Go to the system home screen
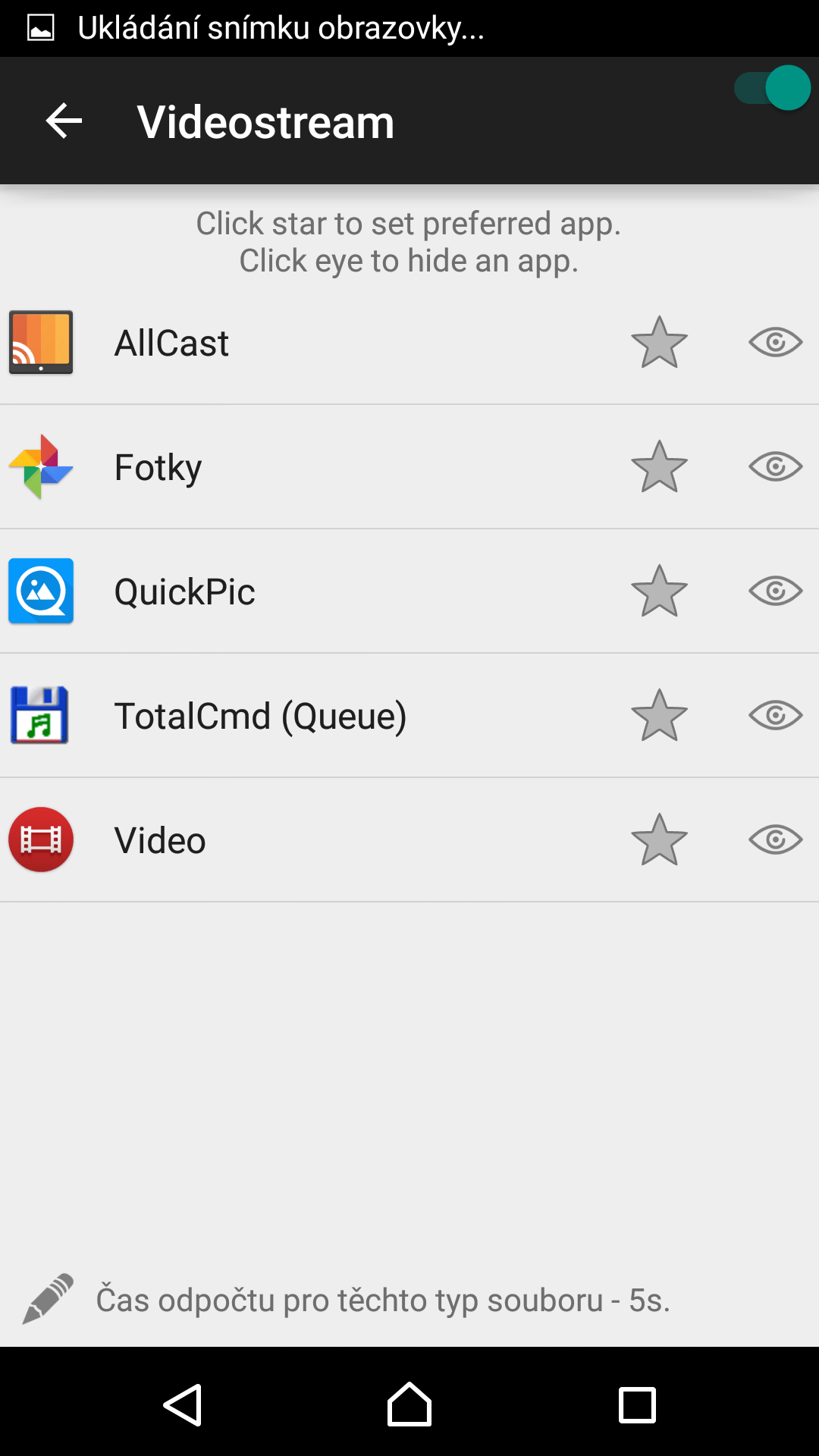 point(409,1404)
